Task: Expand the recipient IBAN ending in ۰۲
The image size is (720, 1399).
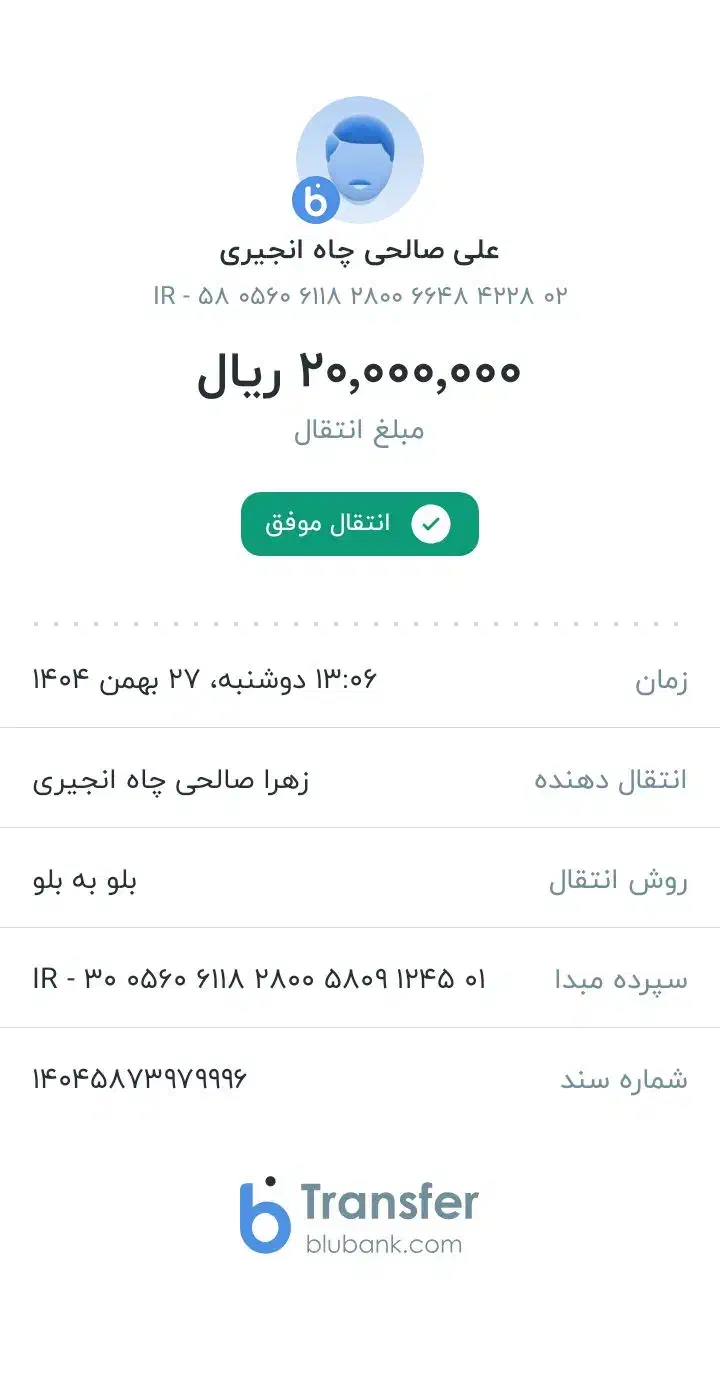Action: coord(360,296)
